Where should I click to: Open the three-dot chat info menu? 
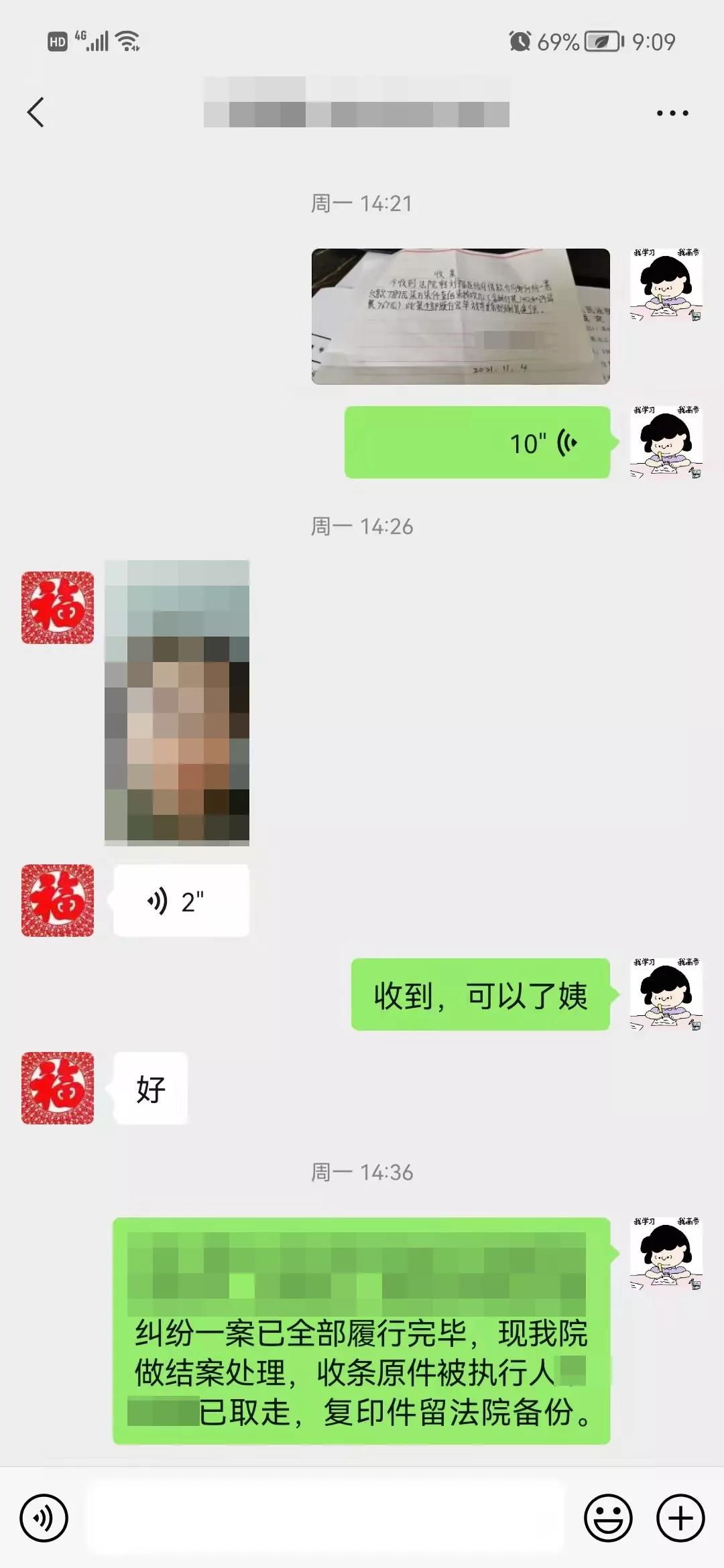pyautogui.click(x=672, y=113)
